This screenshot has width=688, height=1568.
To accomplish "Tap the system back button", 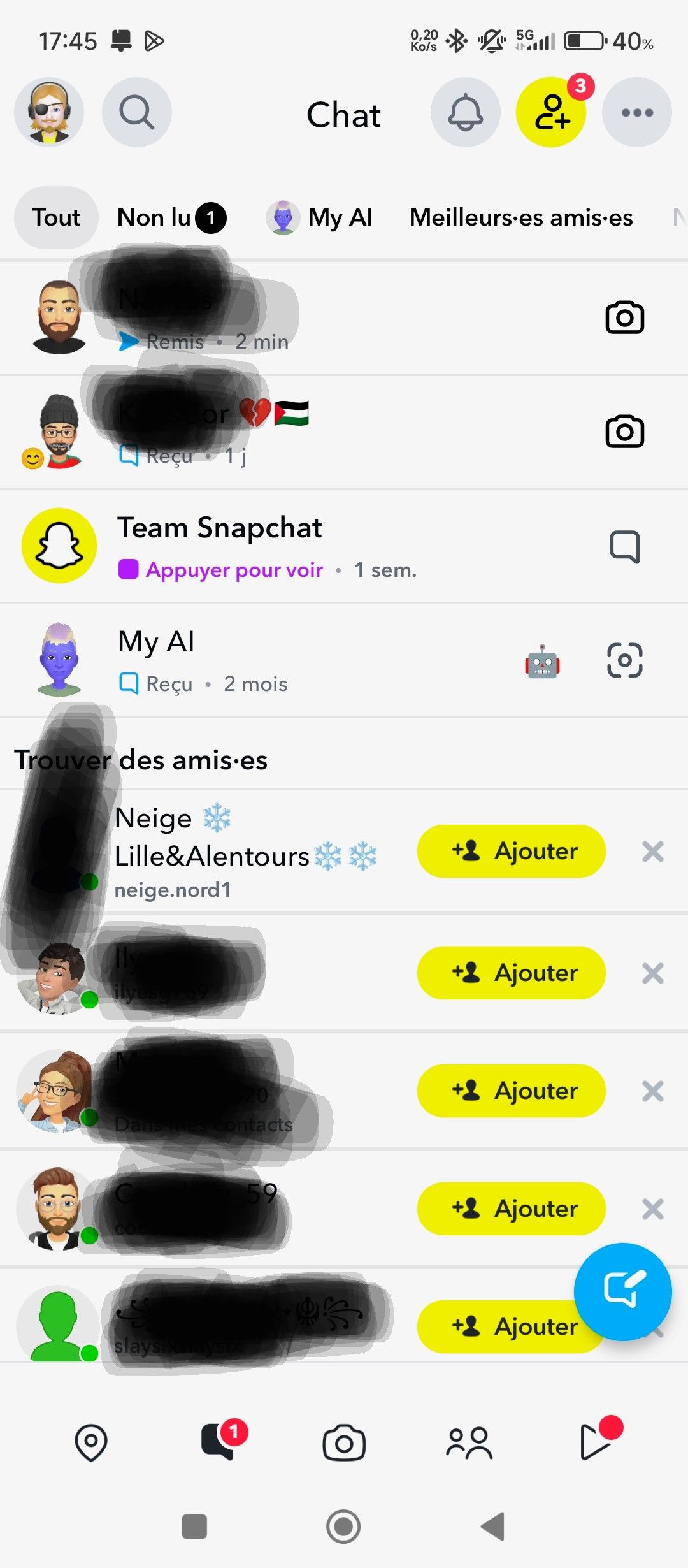I will [x=493, y=1527].
